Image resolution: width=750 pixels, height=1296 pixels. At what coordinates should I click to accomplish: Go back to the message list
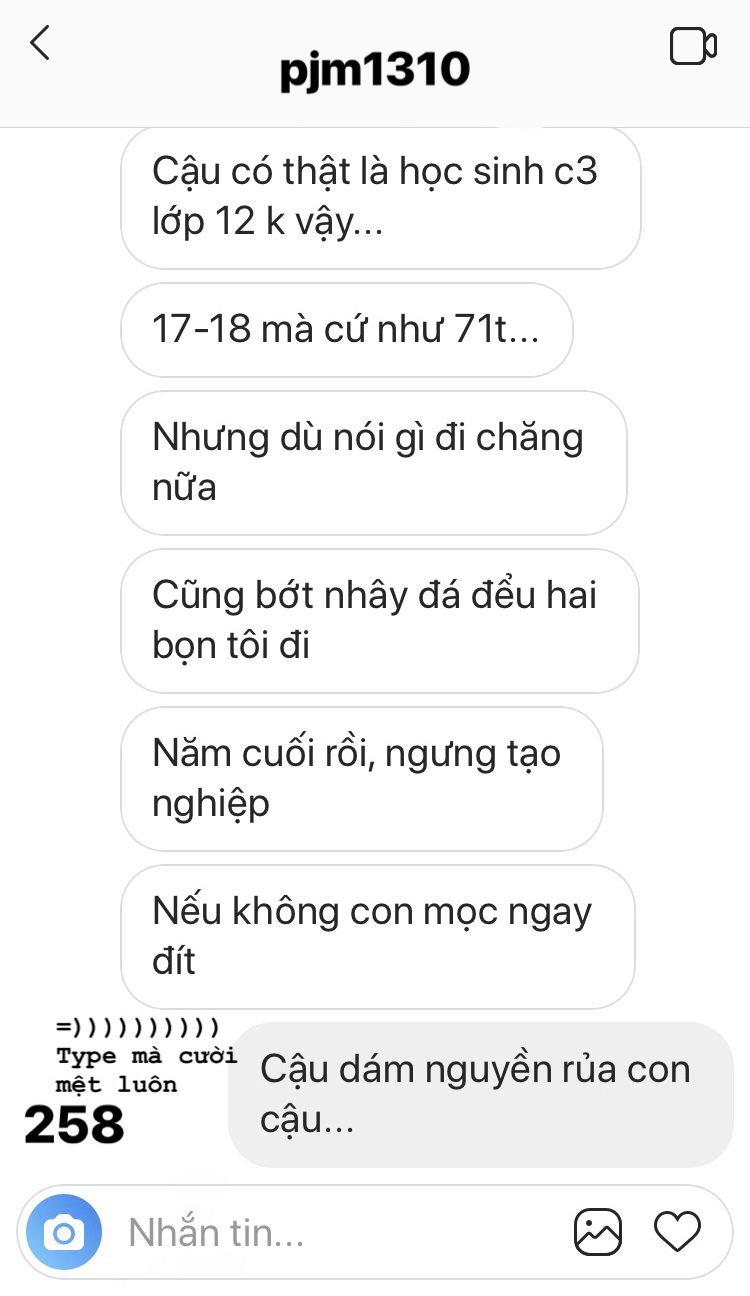tap(40, 45)
